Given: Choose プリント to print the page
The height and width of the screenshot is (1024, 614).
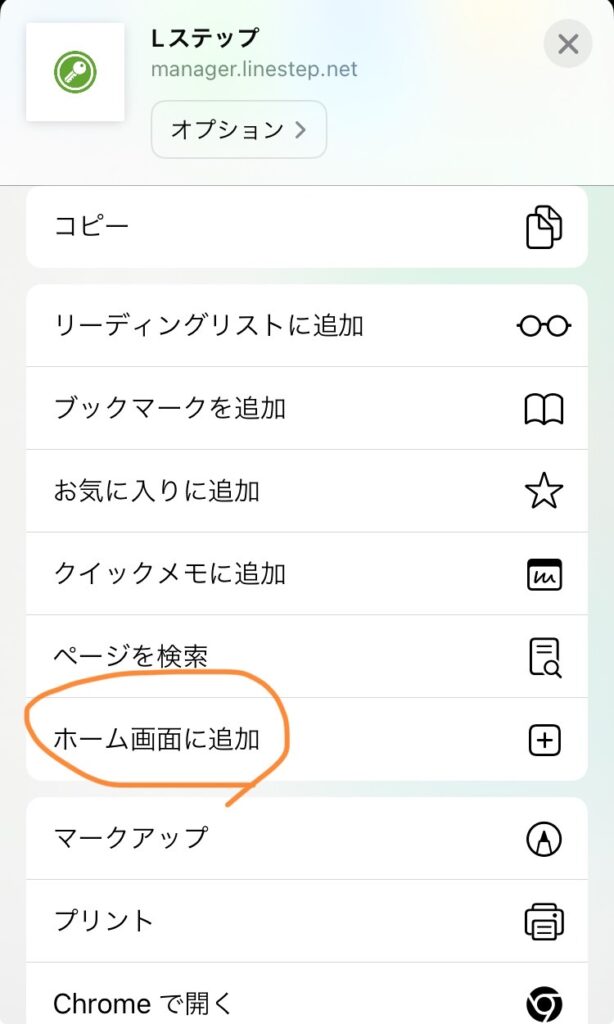Looking at the screenshot, I should [x=306, y=921].
